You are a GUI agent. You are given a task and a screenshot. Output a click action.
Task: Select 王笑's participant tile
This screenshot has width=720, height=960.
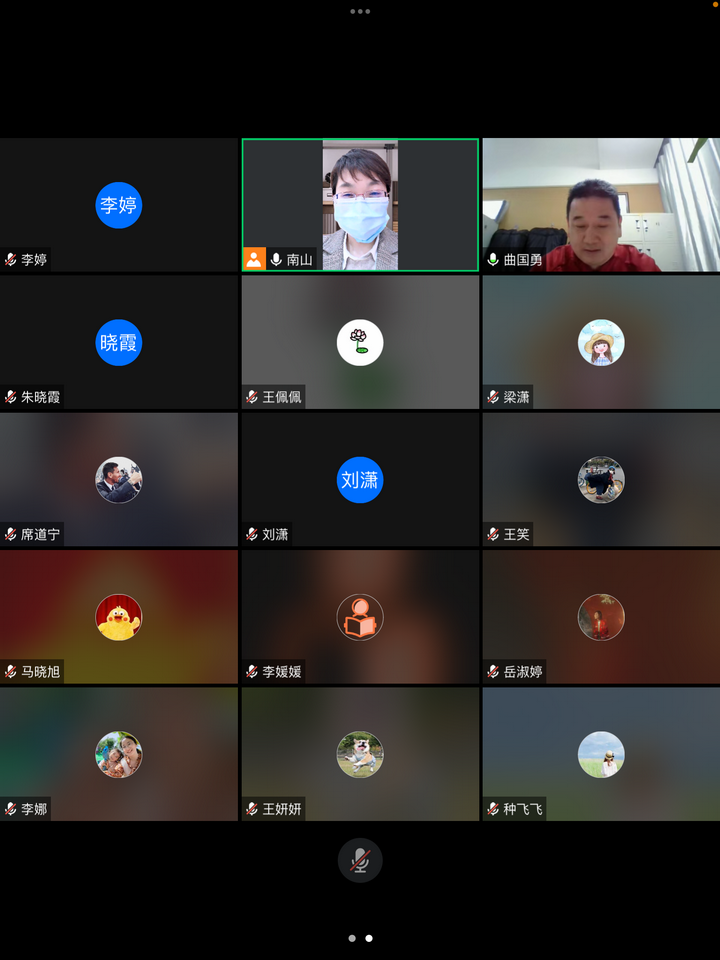point(601,479)
